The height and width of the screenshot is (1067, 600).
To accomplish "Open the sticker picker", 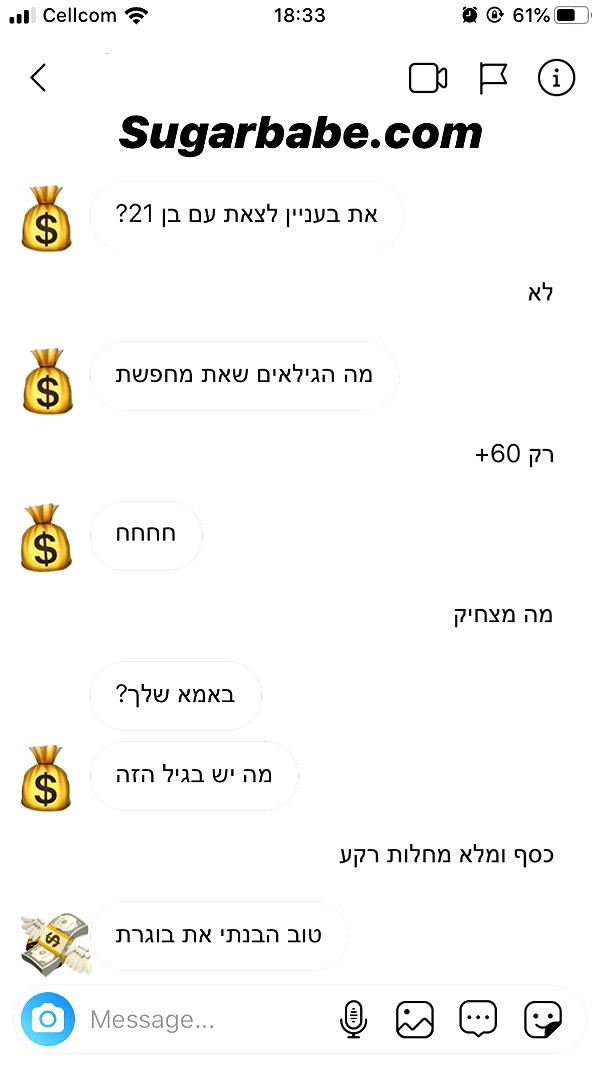I will (x=543, y=1019).
